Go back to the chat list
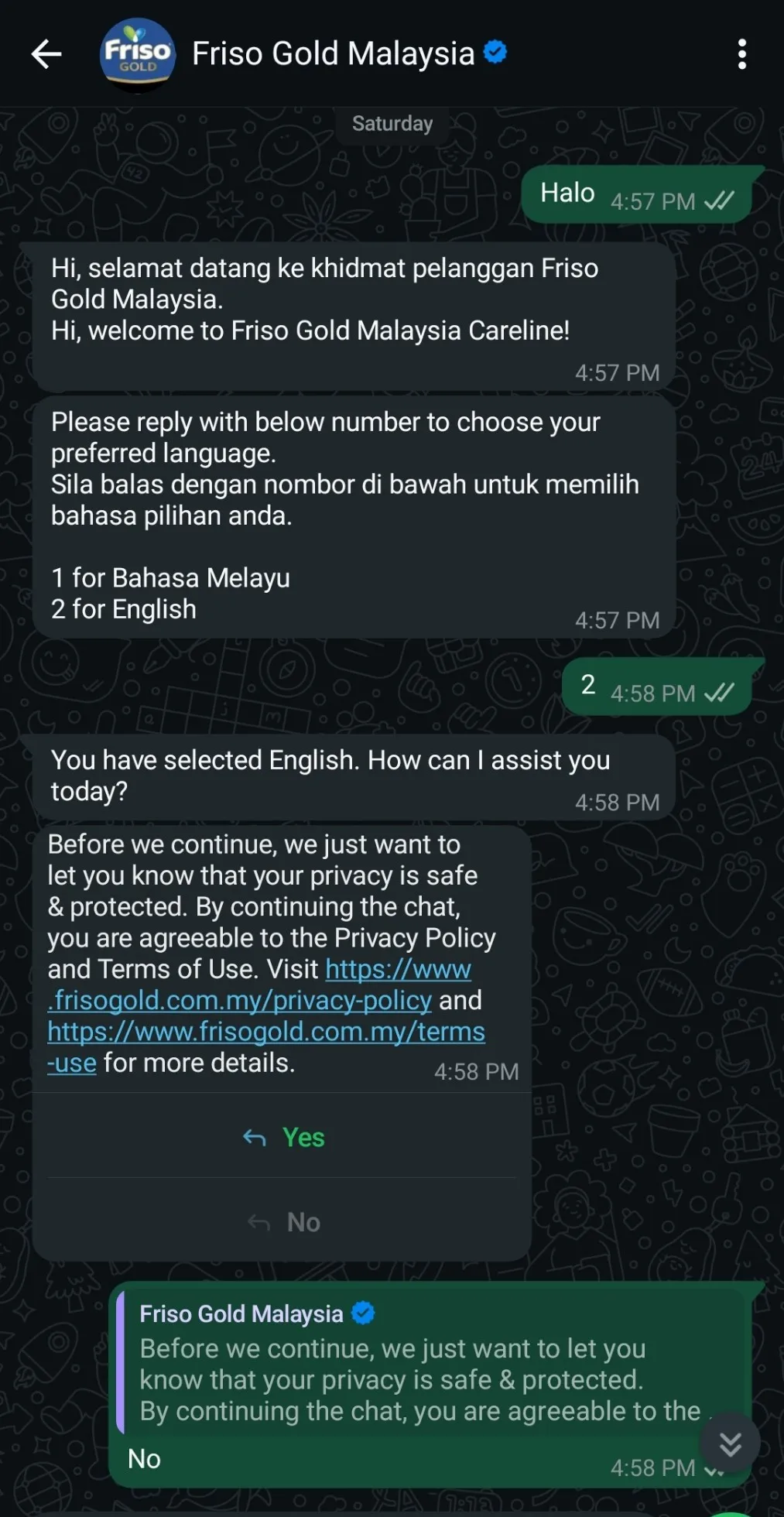This screenshot has width=784, height=1517. pos(46,54)
